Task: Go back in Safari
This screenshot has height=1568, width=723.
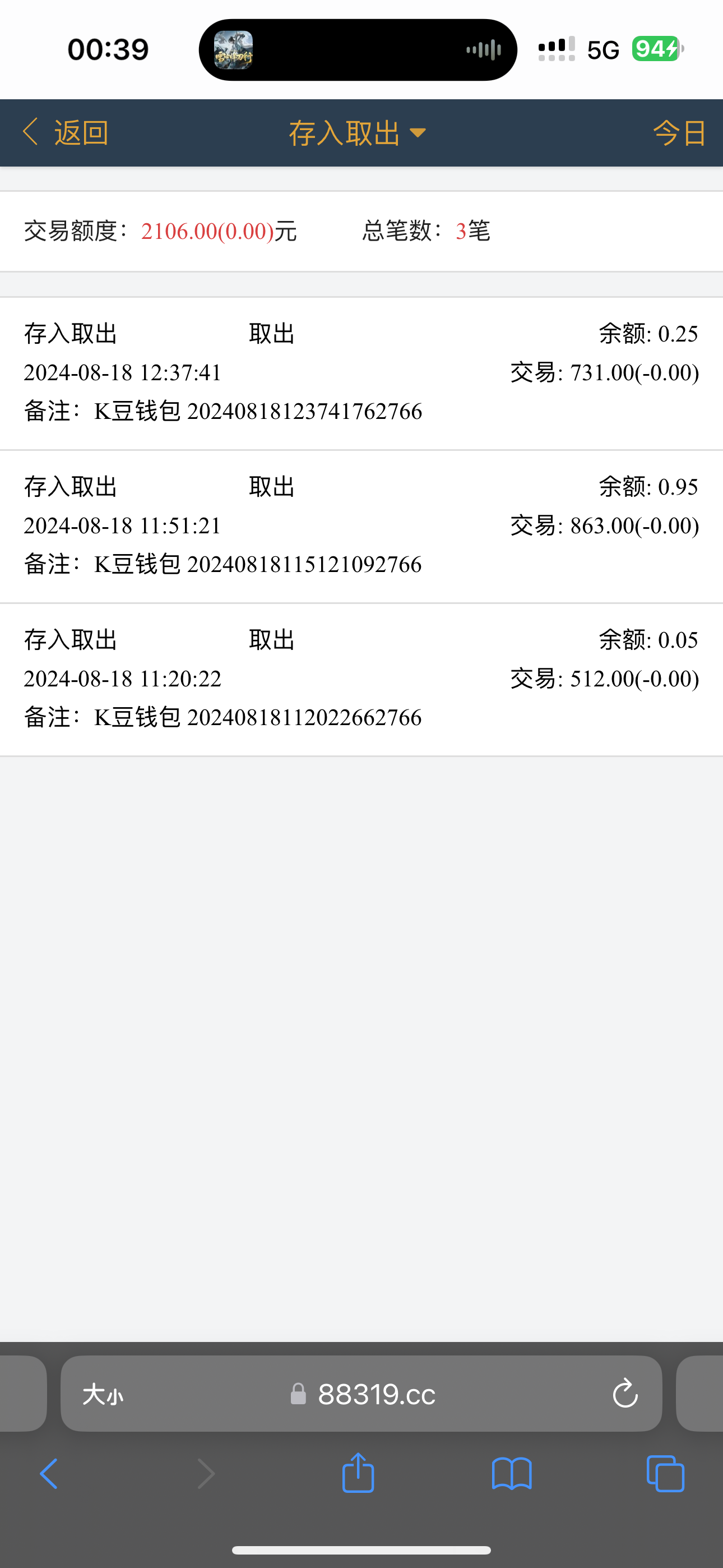Action: click(x=49, y=1474)
